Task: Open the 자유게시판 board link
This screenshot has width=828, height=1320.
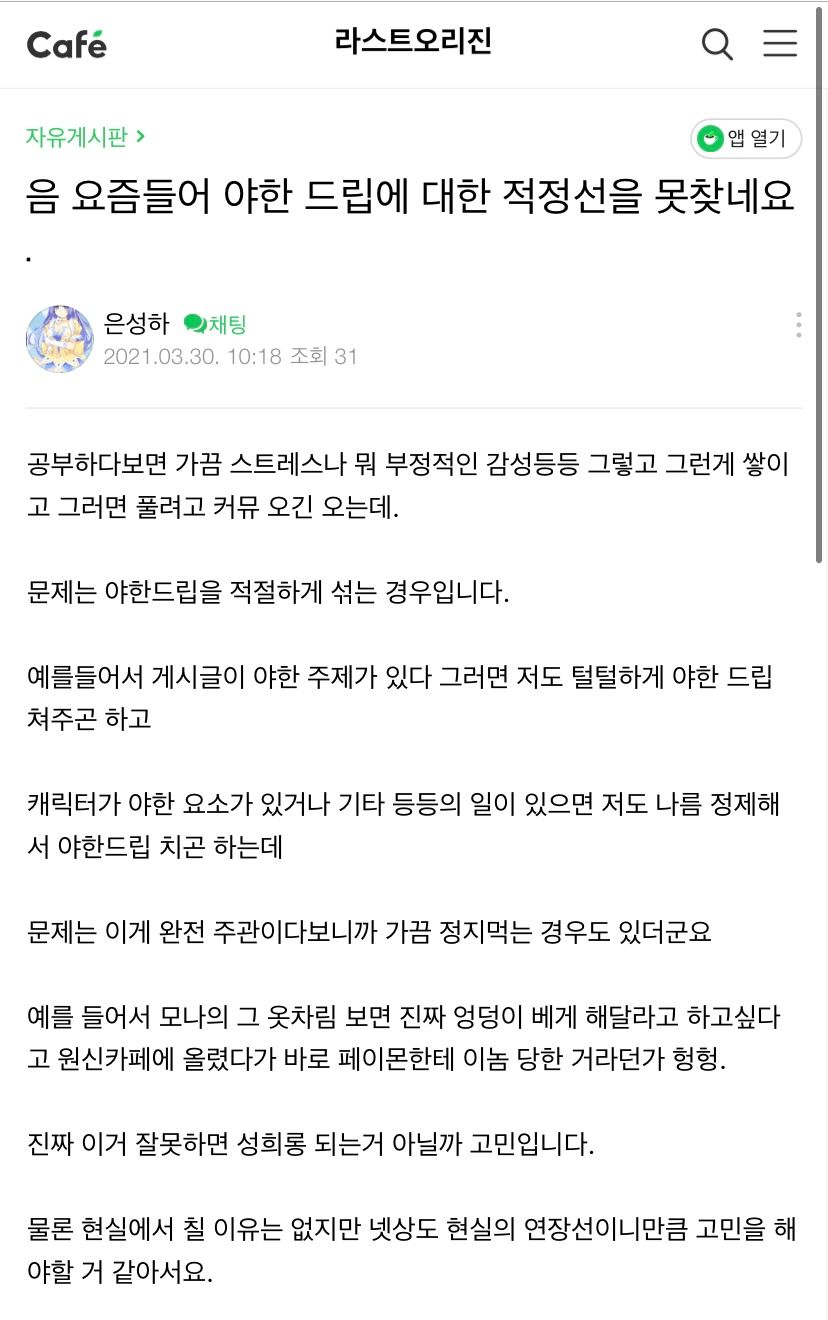Action: [x=85, y=137]
